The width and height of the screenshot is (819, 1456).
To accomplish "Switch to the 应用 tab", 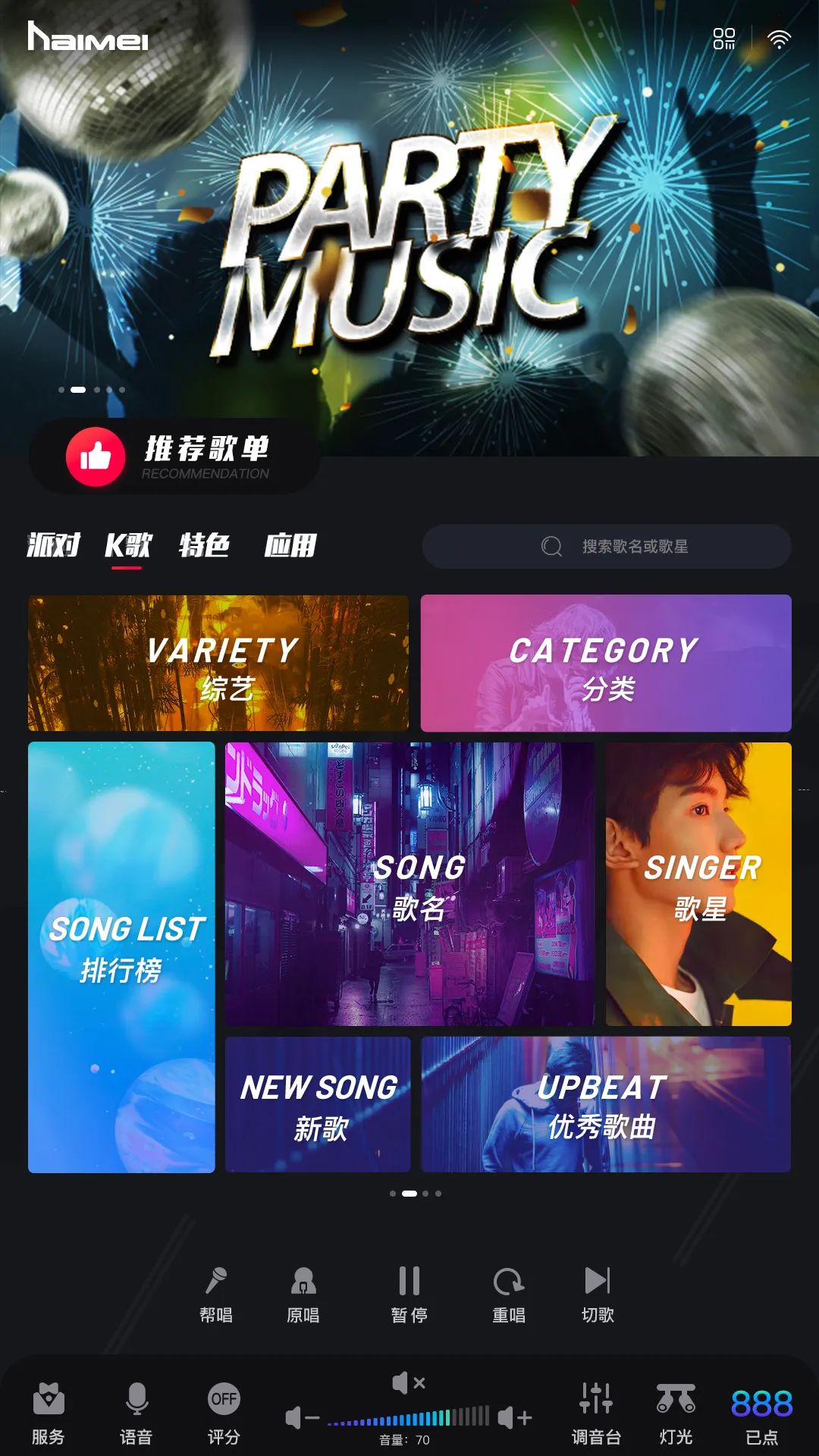I will pos(290,545).
